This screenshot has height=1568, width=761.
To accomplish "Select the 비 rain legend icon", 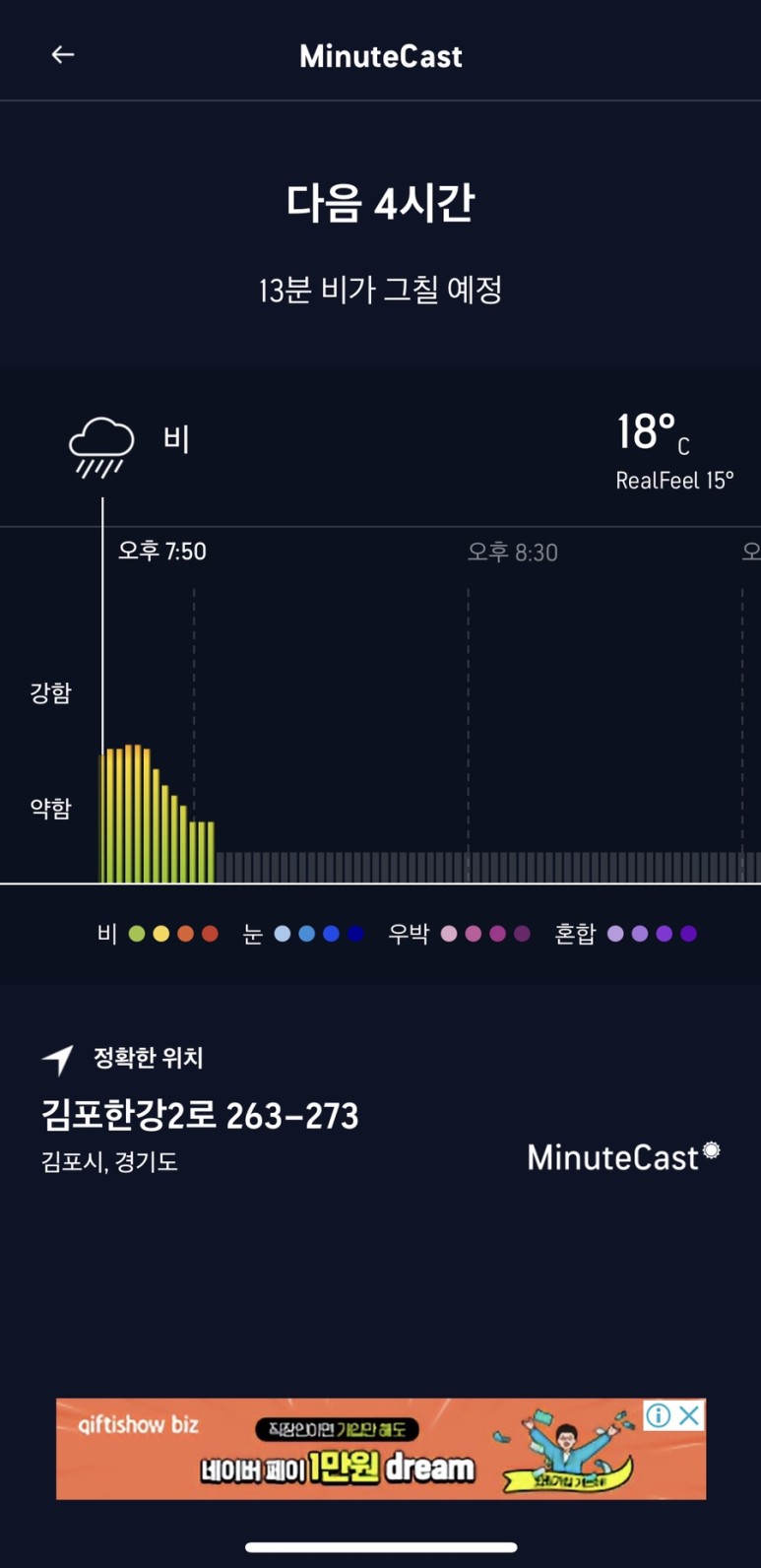I will pyautogui.click(x=136, y=933).
